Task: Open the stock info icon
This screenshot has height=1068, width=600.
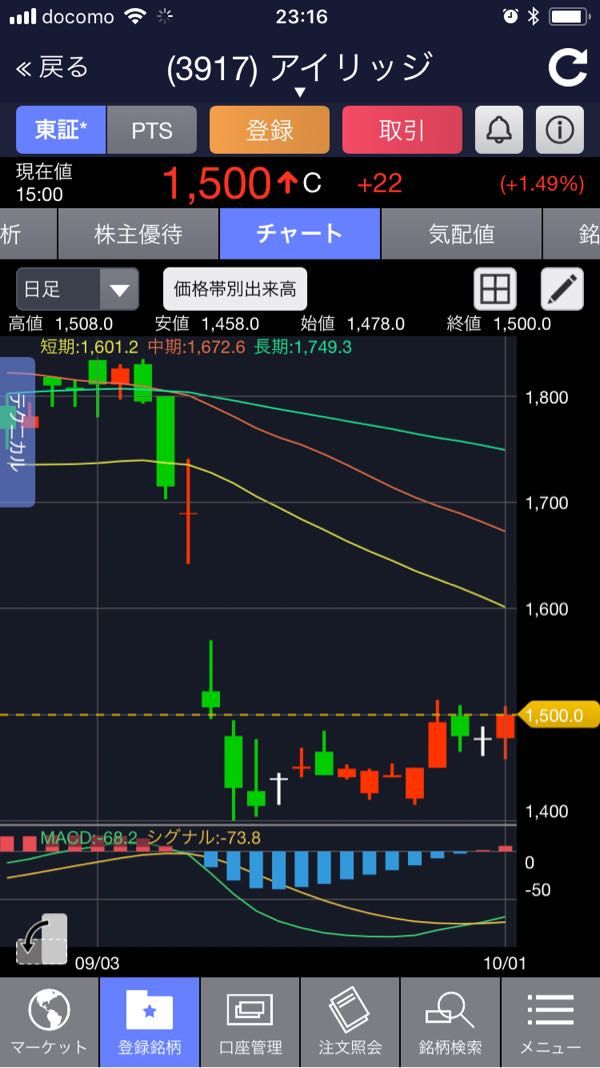Action: pyautogui.click(x=560, y=130)
